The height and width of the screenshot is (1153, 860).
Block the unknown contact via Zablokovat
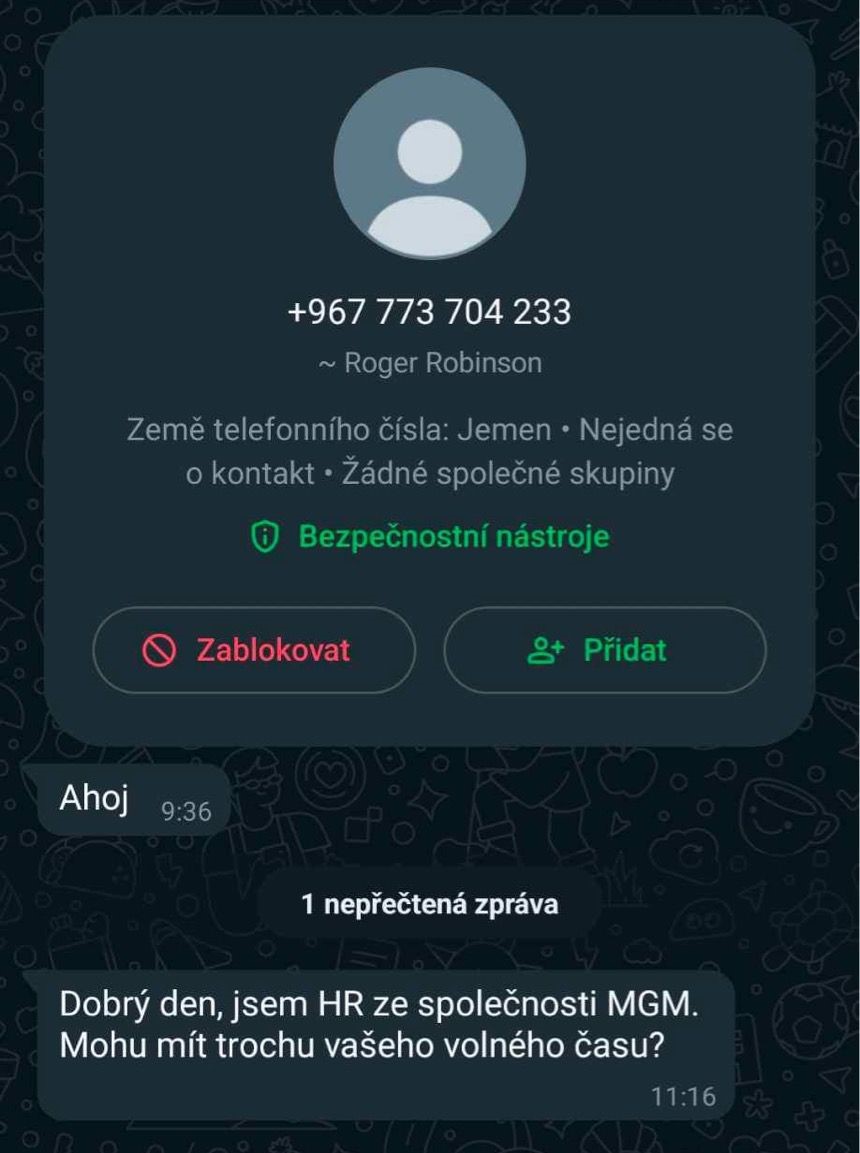tap(253, 650)
